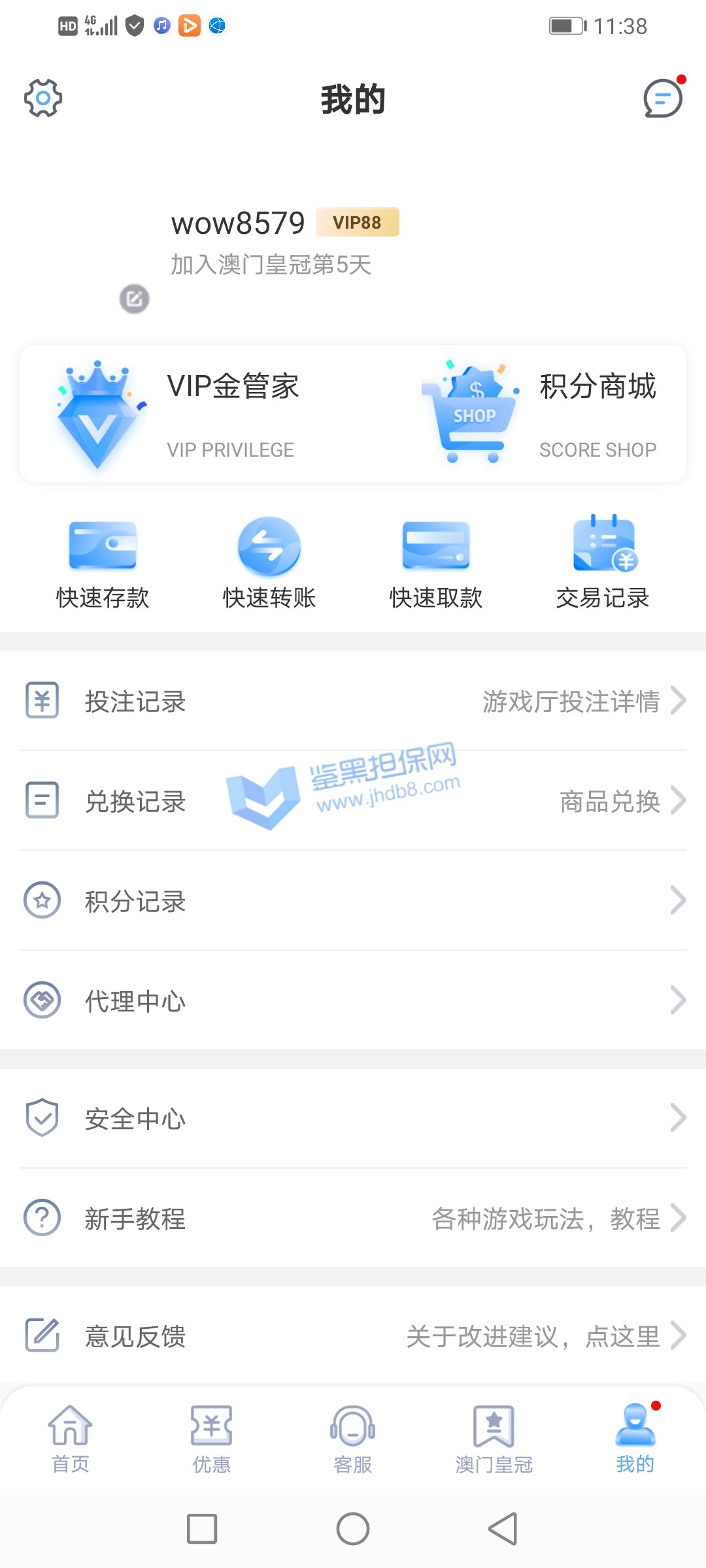Select 快速存款 quick deposit
Viewport: 706px width, 1568px height.
pos(103,563)
